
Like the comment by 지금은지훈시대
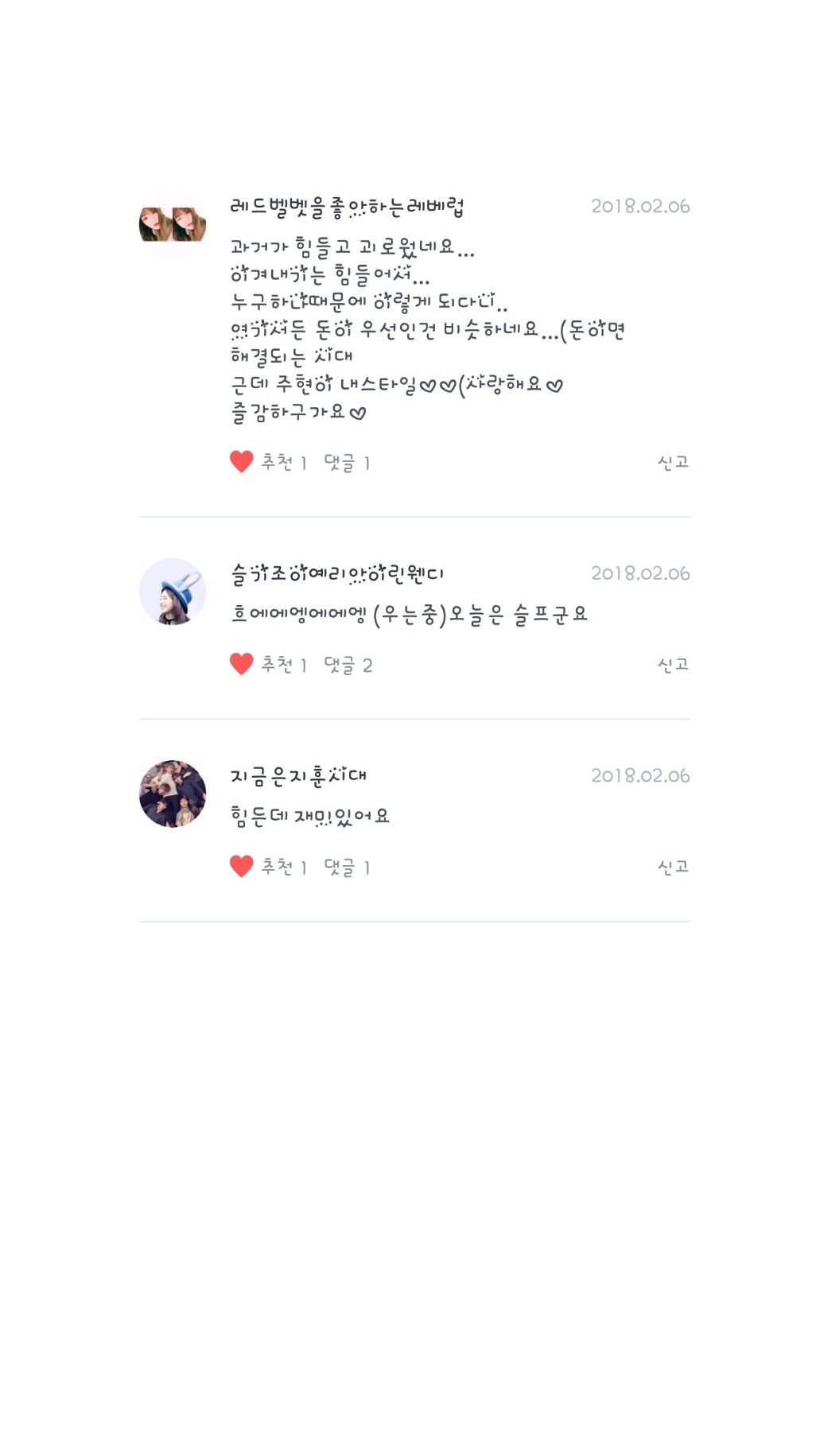(241, 866)
